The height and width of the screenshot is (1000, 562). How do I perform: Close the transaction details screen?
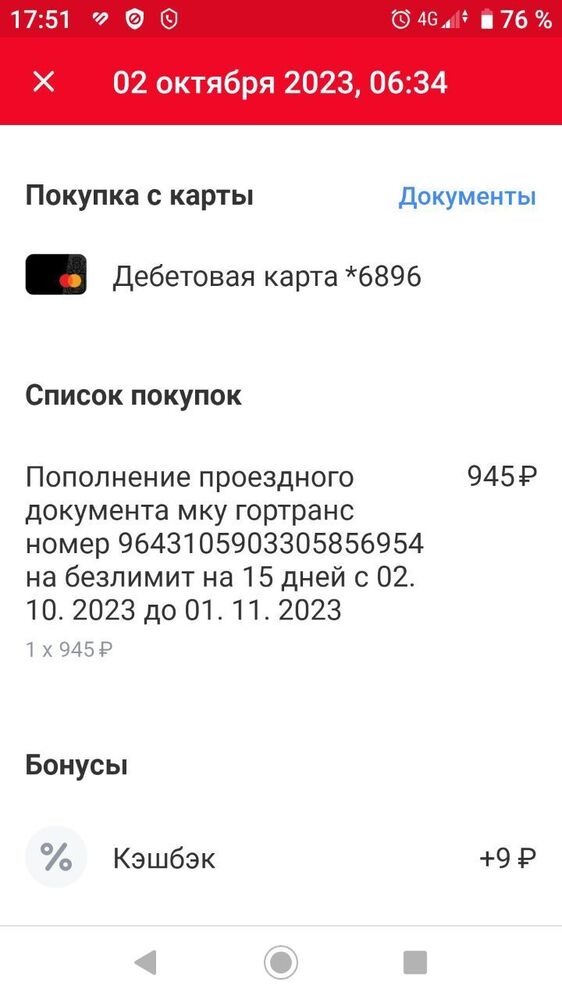coord(44,82)
